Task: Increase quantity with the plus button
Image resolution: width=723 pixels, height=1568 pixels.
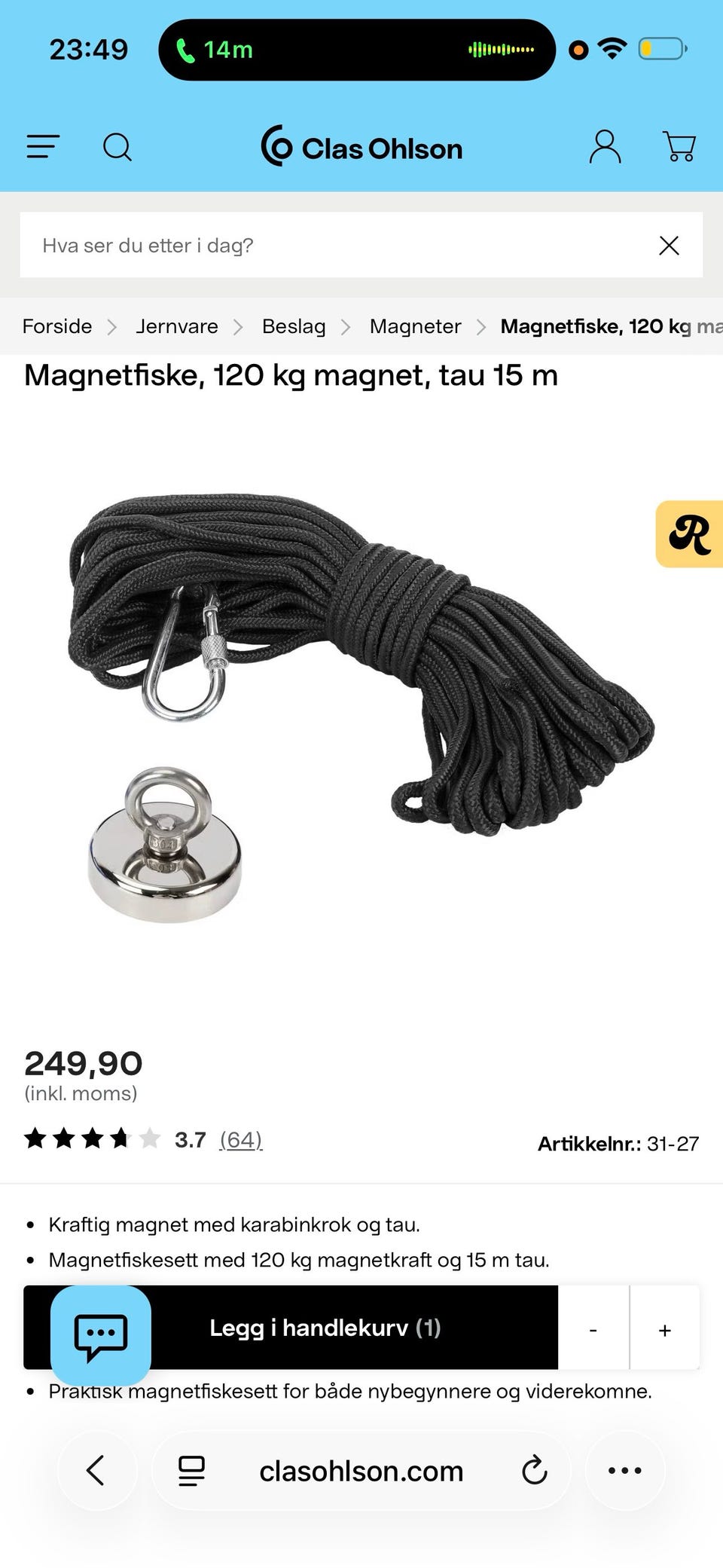Action: tap(665, 1329)
